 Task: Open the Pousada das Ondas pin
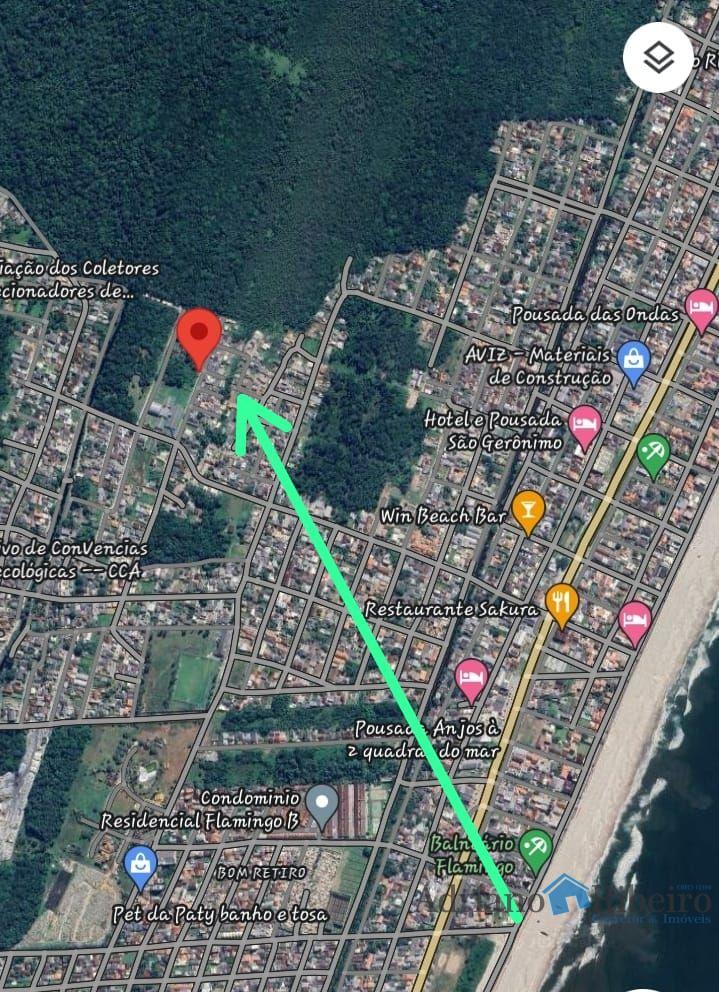point(701,309)
